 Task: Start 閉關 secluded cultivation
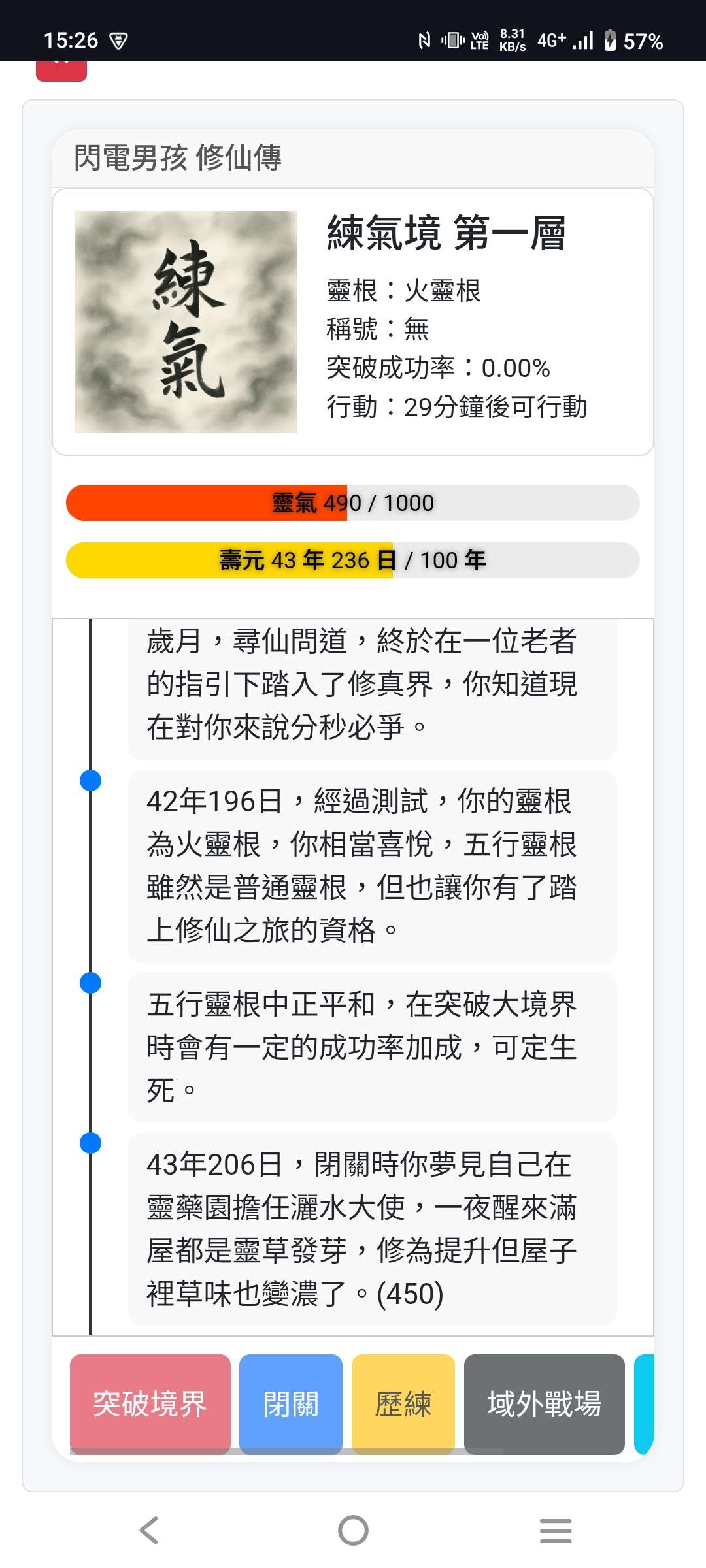point(290,1403)
